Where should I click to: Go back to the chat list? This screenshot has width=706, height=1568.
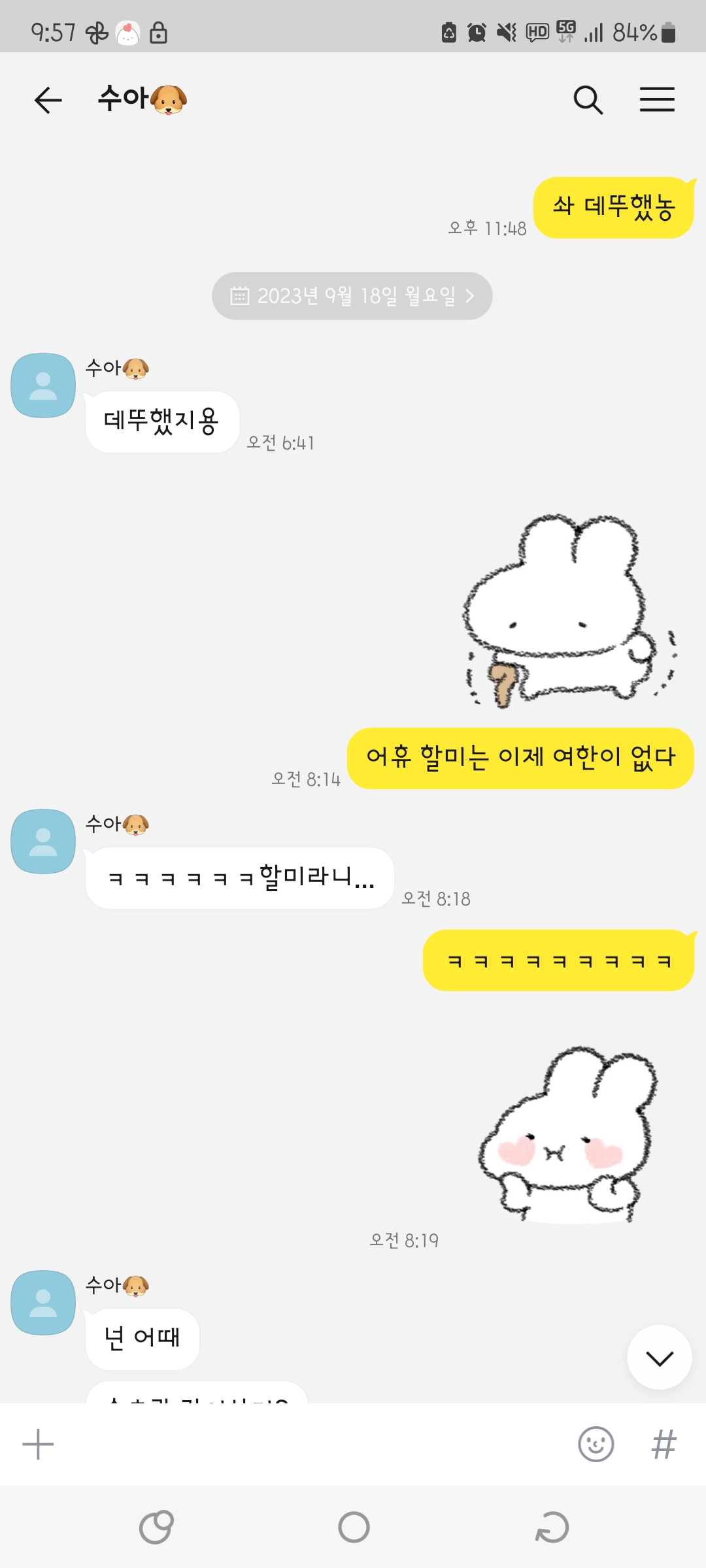tap(48, 100)
